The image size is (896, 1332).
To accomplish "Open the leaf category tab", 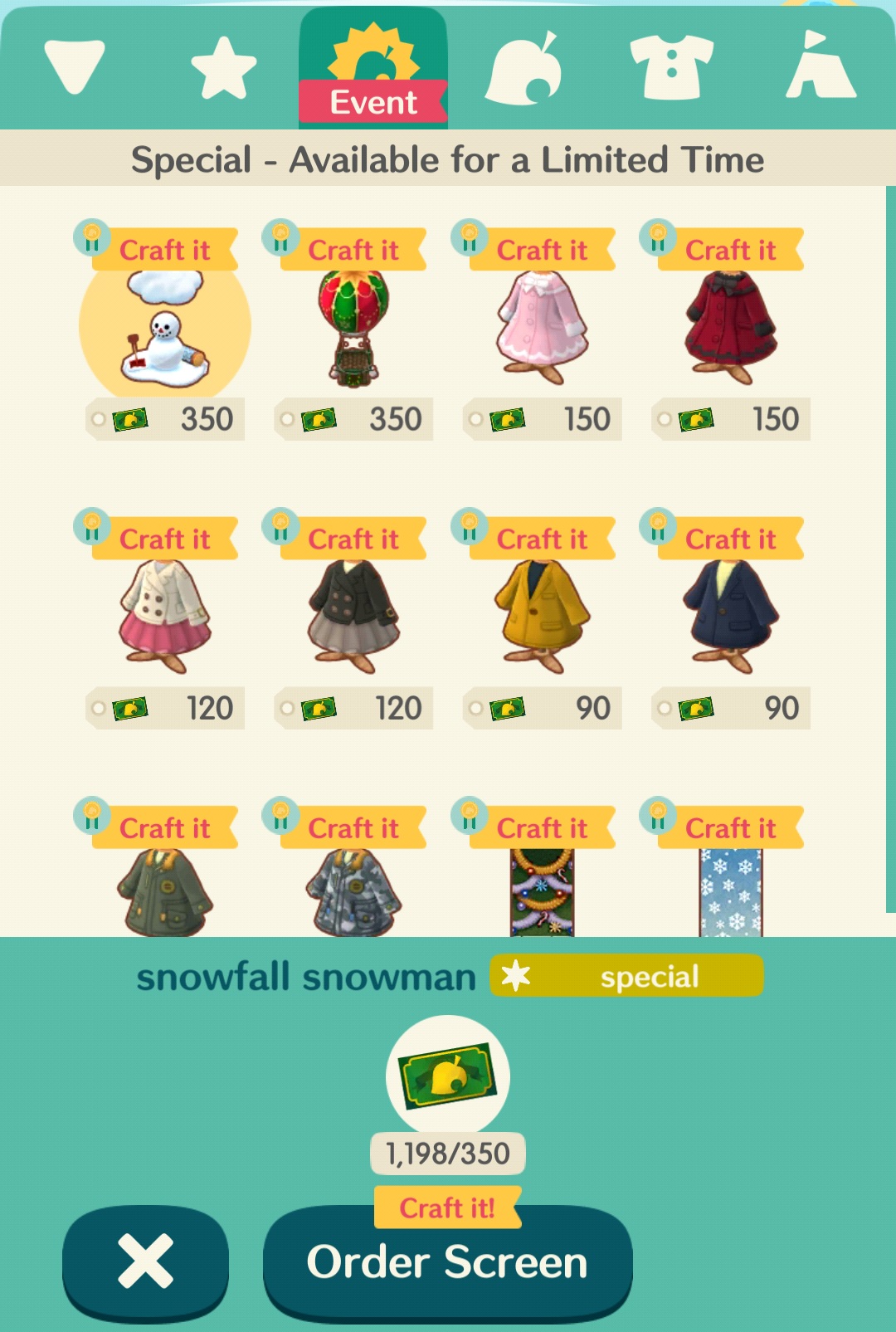I will 523,68.
